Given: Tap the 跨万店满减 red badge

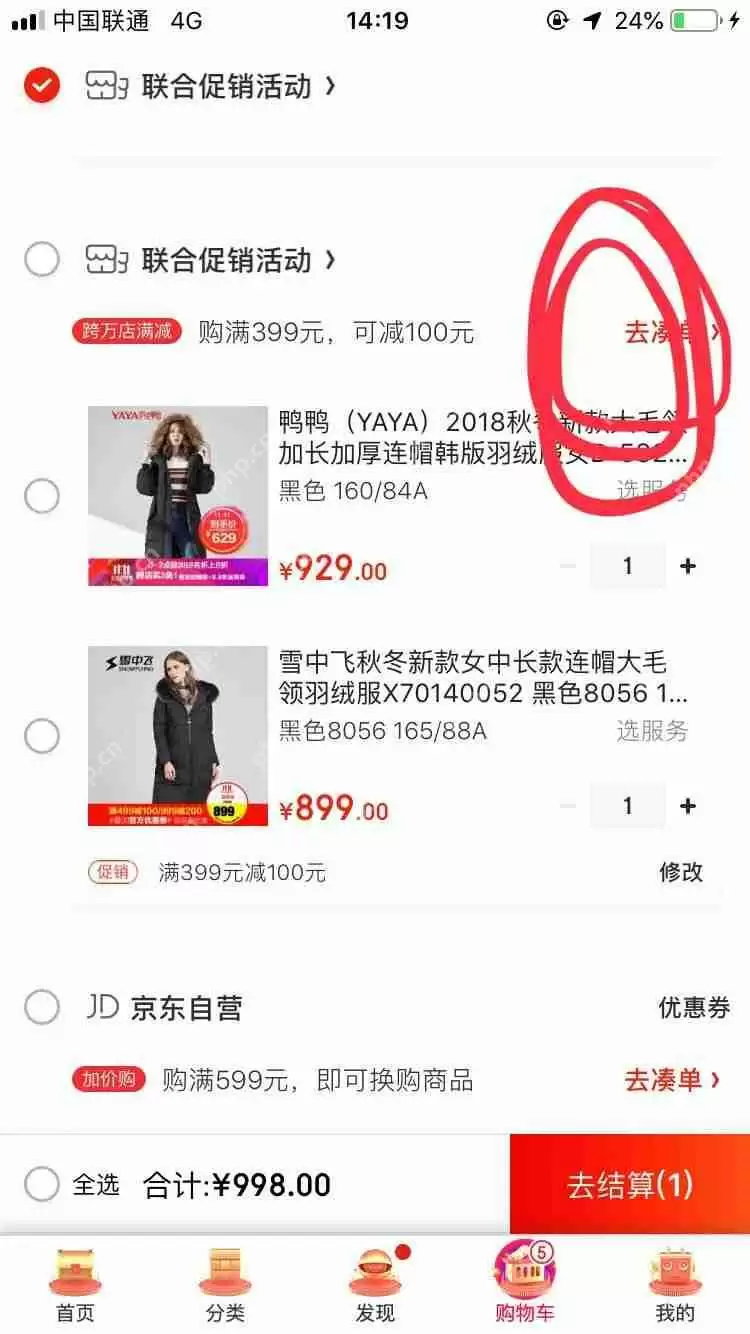Looking at the screenshot, I should 124,331.
